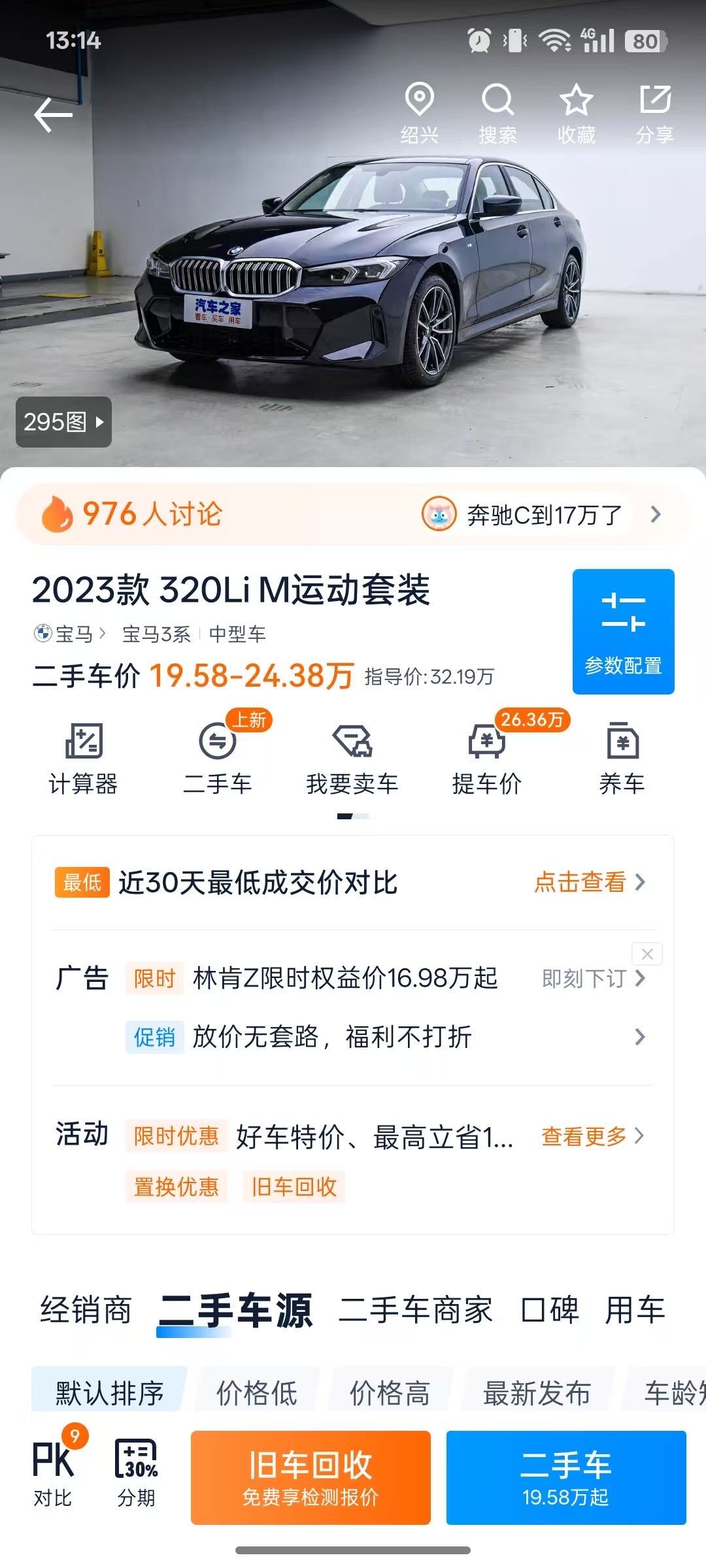Tap 点击查看 for lowest deal price
The image size is (706, 1568).
coord(590,882)
